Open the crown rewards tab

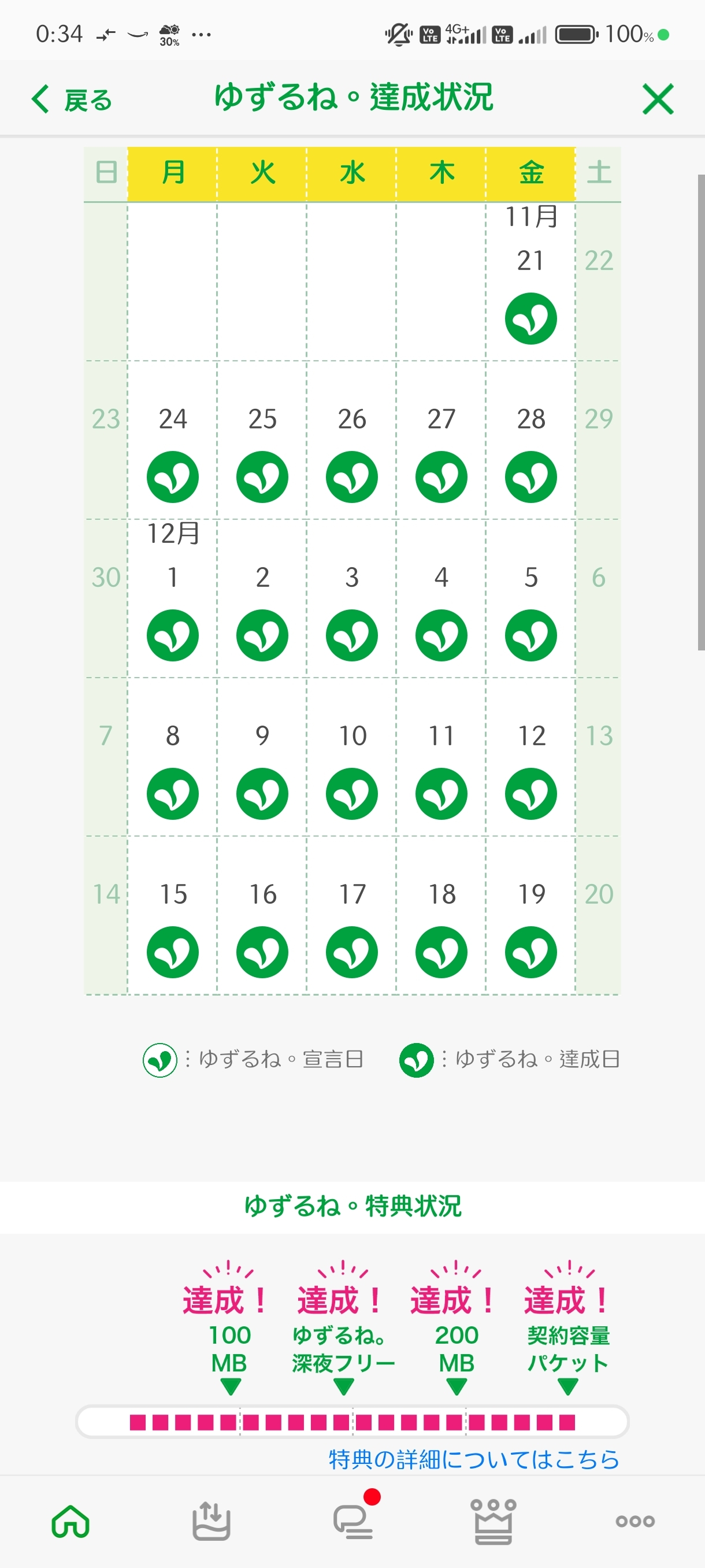point(493,1521)
